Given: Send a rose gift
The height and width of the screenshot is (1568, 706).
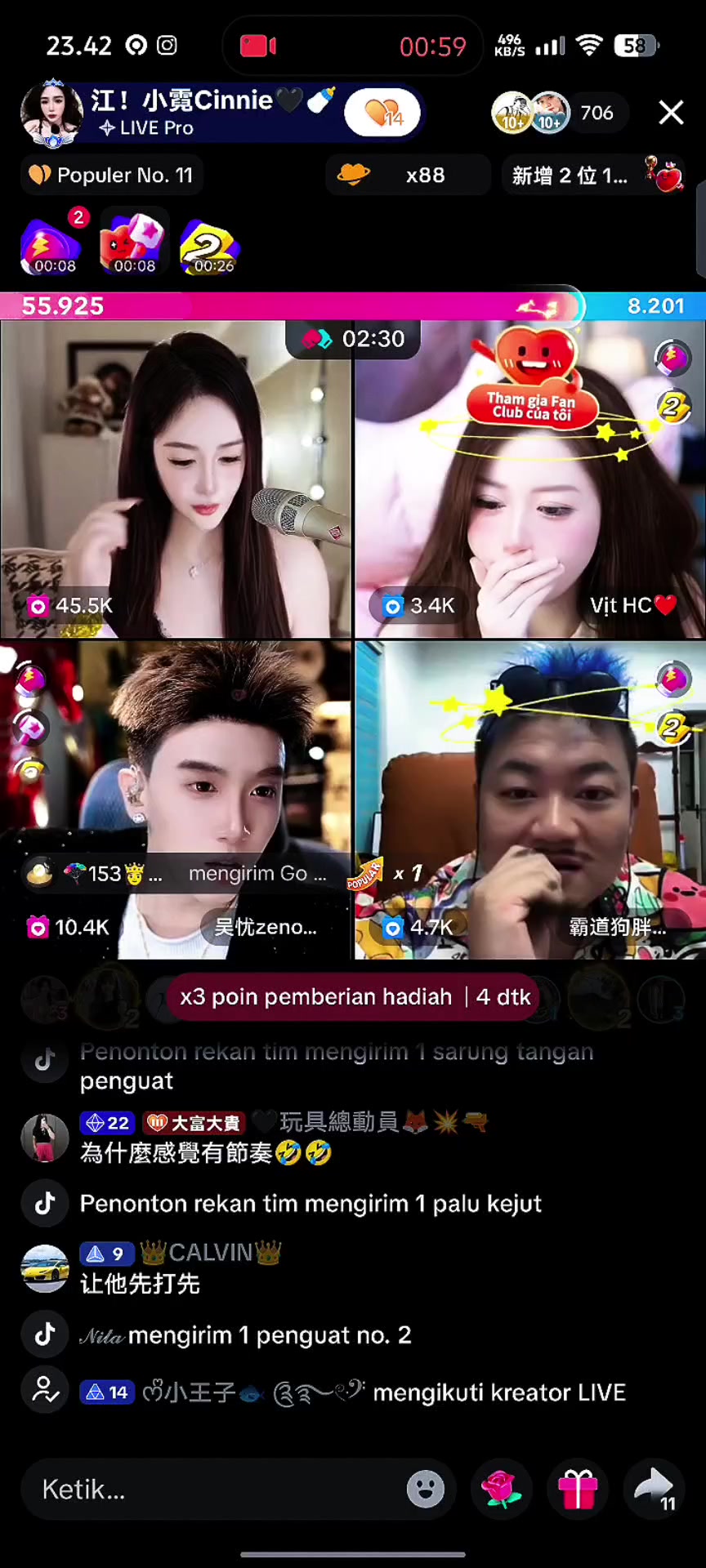Looking at the screenshot, I should [x=502, y=1489].
